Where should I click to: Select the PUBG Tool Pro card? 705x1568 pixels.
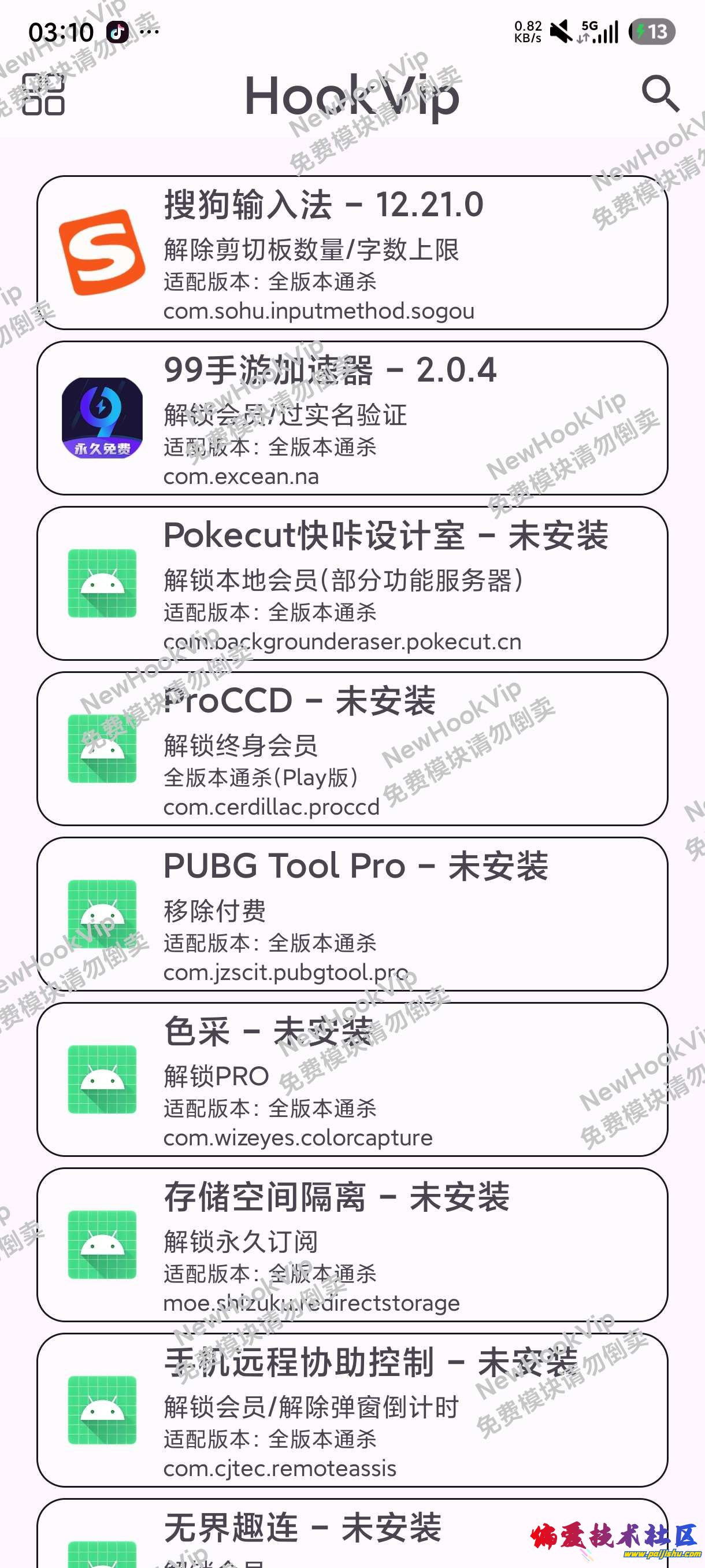(351, 914)
